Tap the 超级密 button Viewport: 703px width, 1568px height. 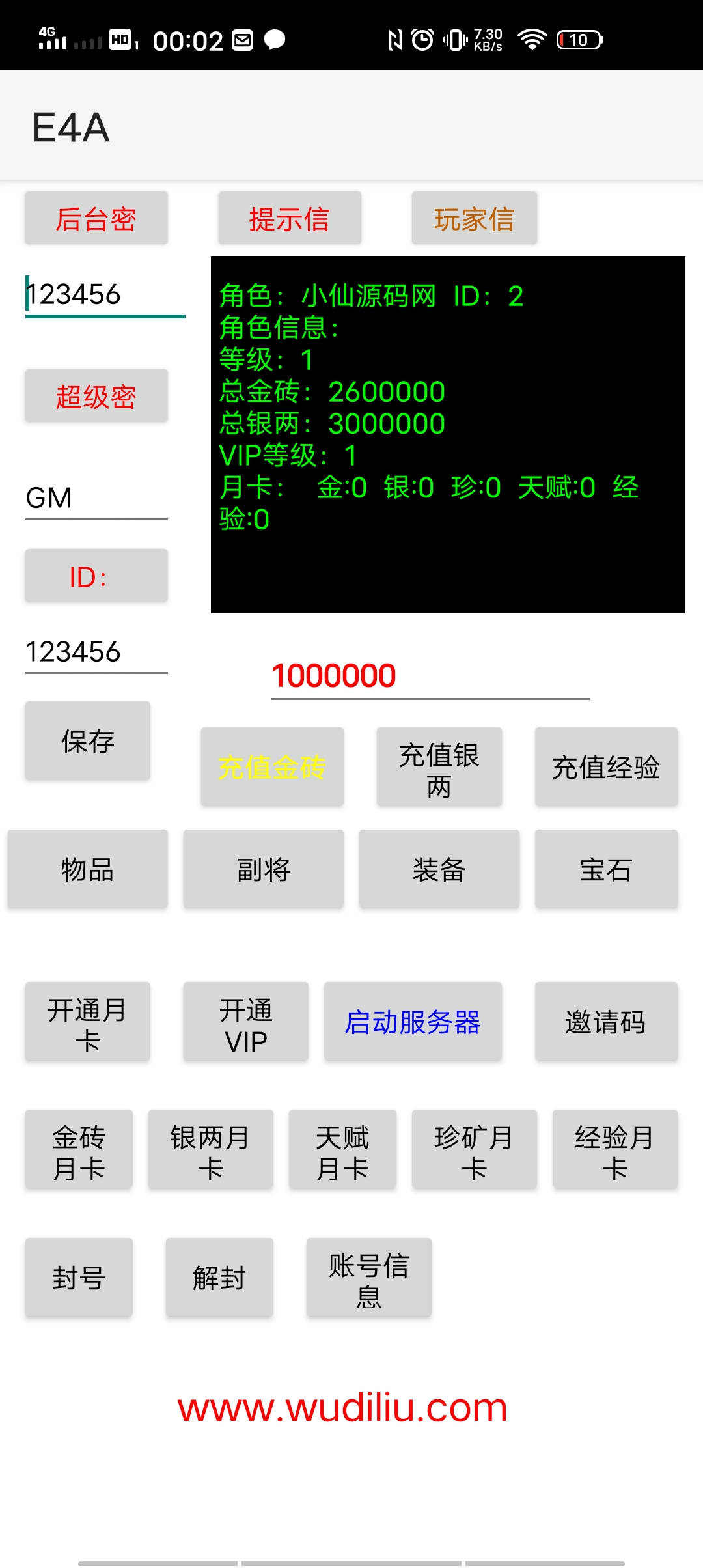(96, 396)
